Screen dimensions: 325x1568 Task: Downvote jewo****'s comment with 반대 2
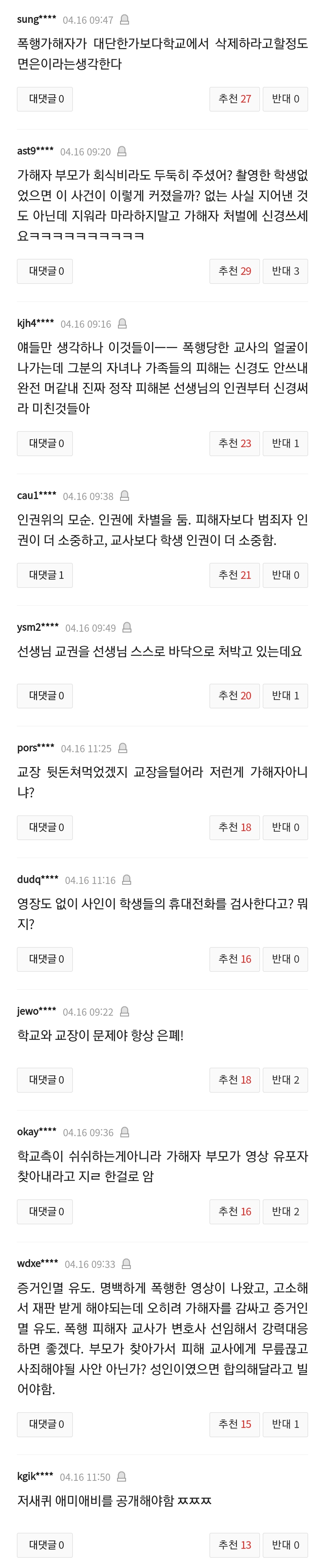[285, 1080]
